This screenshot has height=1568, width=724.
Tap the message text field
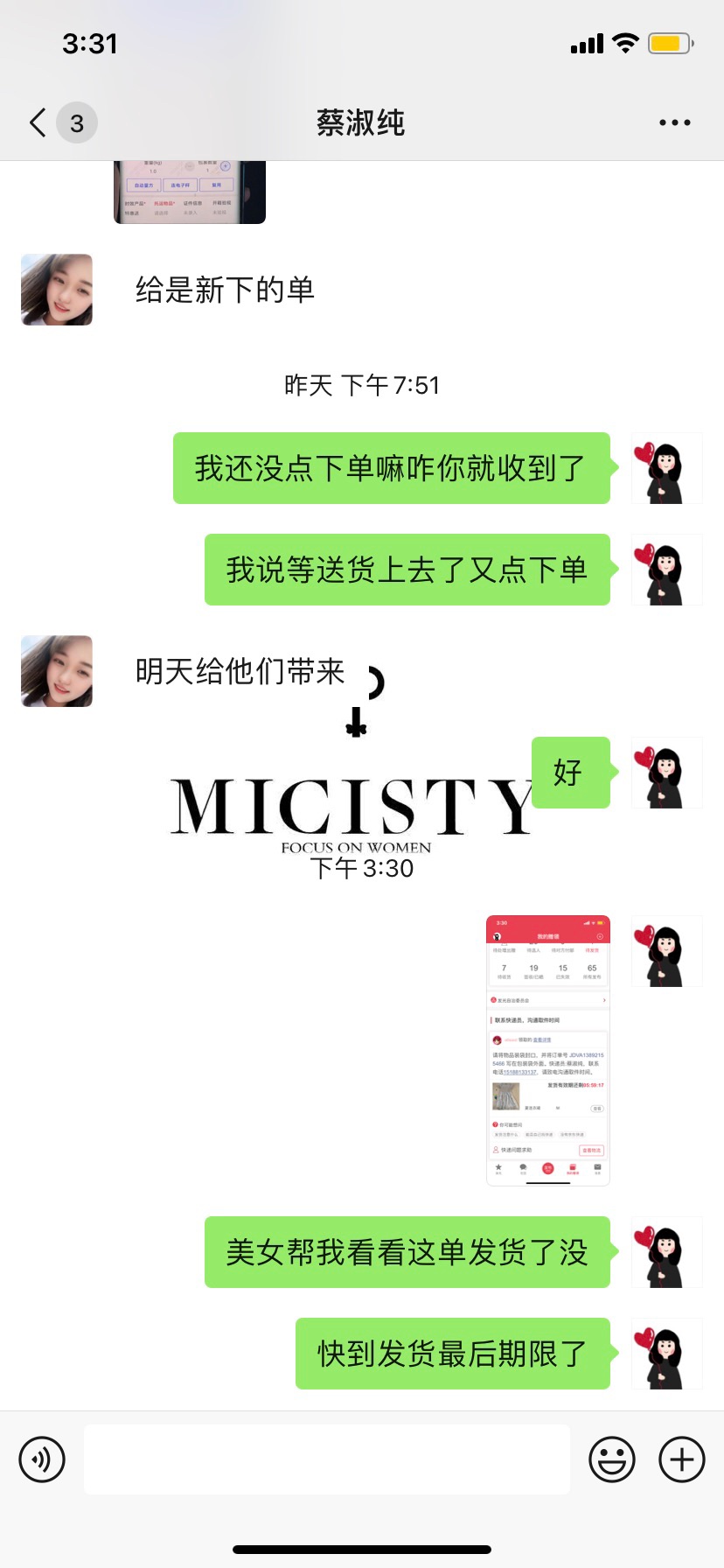[327, 1459]
